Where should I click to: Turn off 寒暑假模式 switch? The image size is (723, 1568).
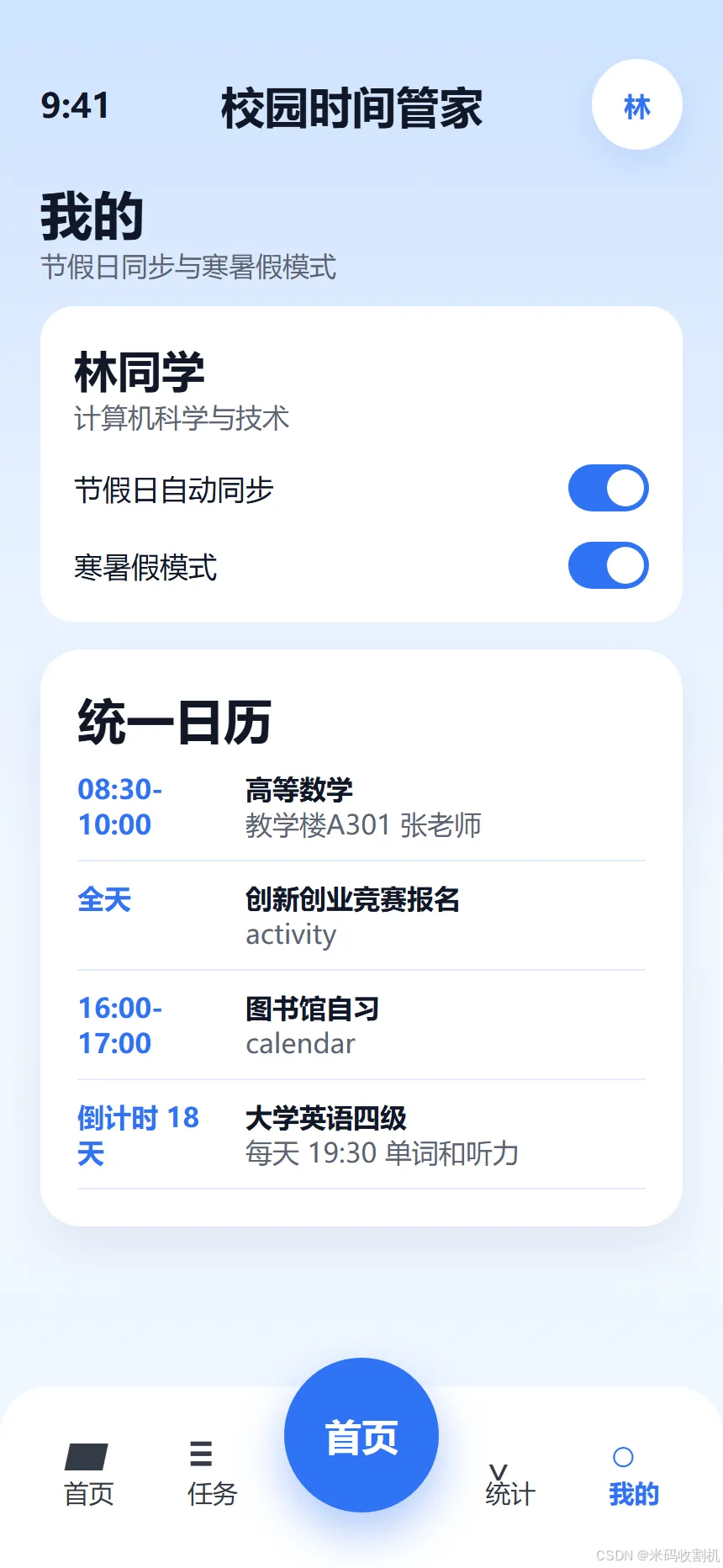(609, 565)
